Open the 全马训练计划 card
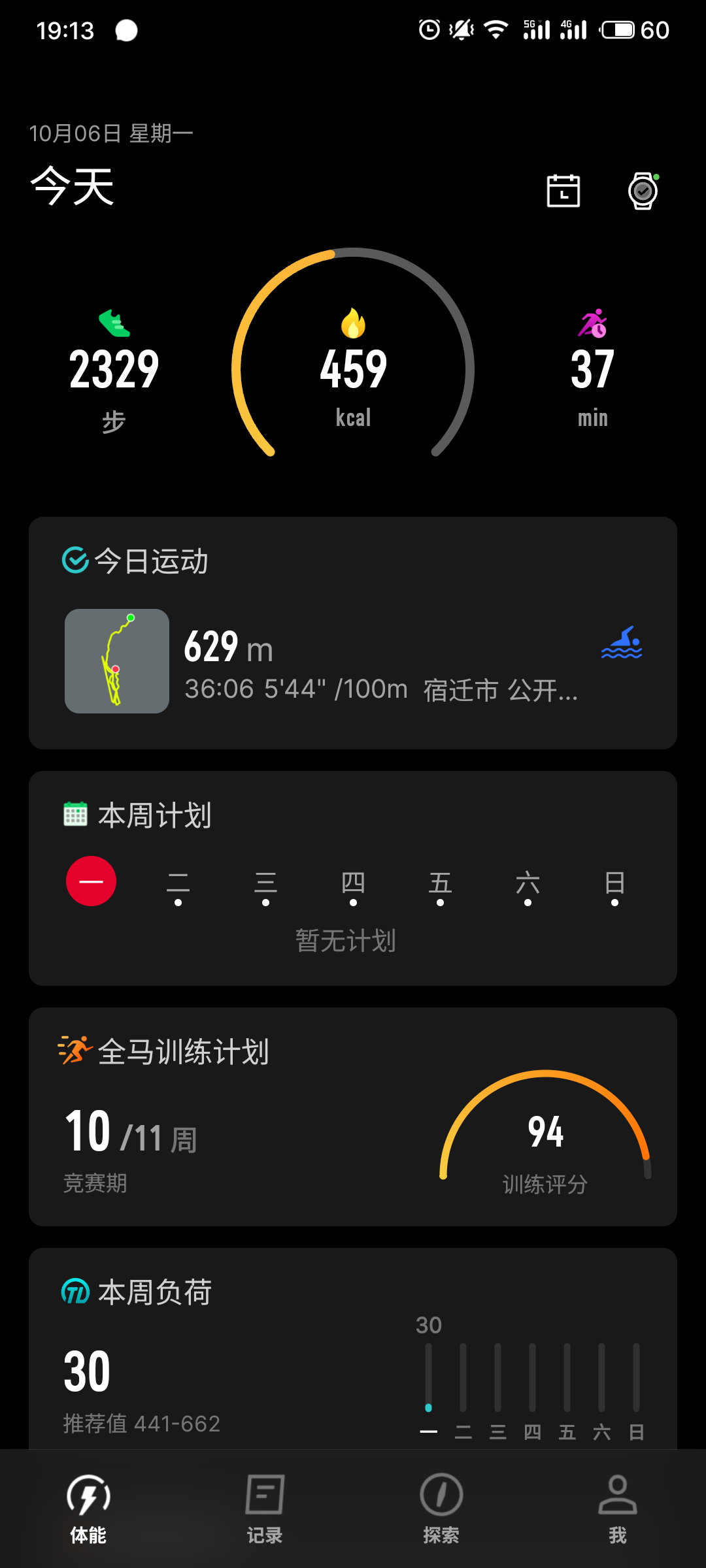The width and height of the screenshot is (706, 1568). pos(353,1116)
